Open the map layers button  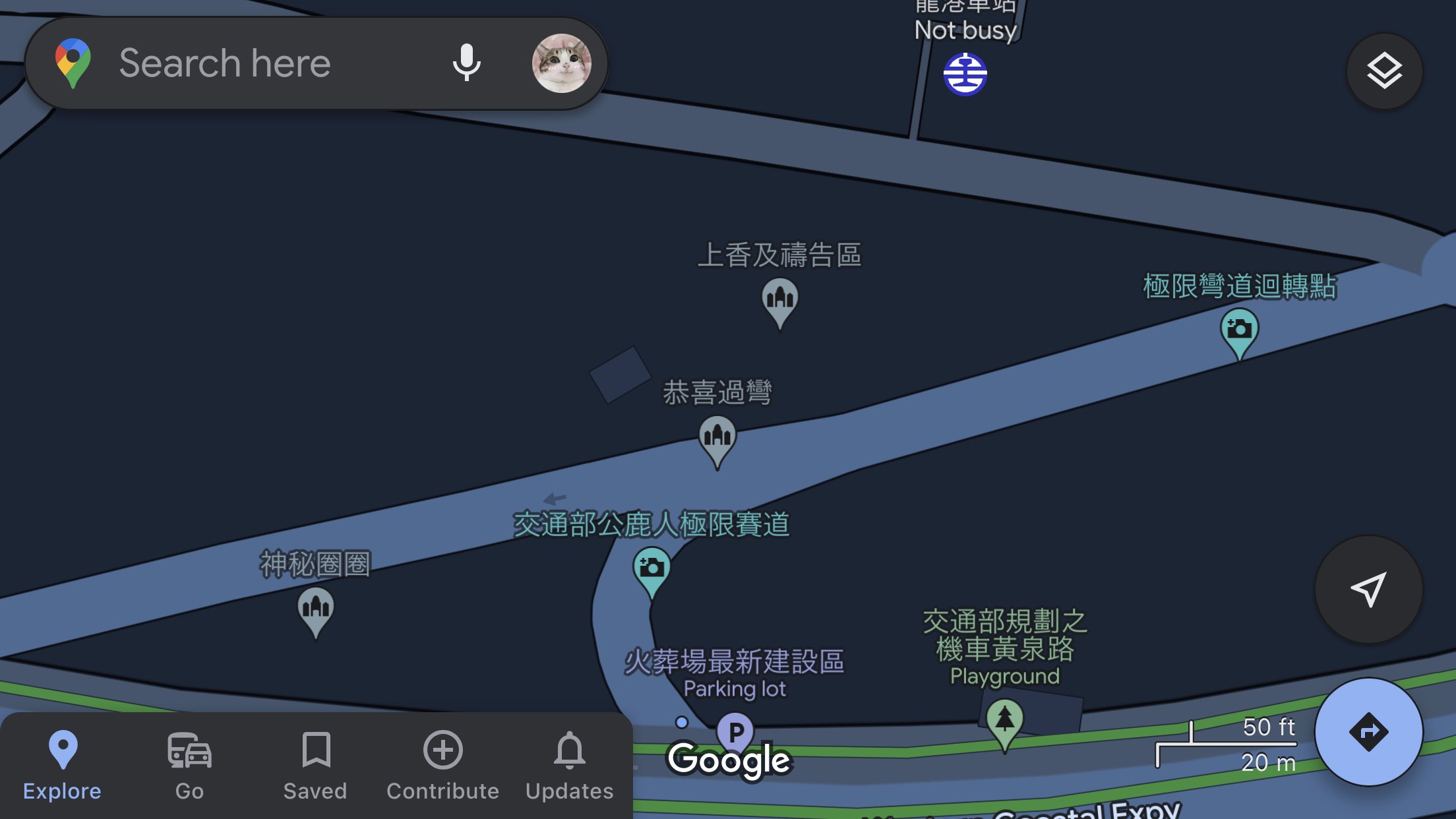pos(1383,71)
